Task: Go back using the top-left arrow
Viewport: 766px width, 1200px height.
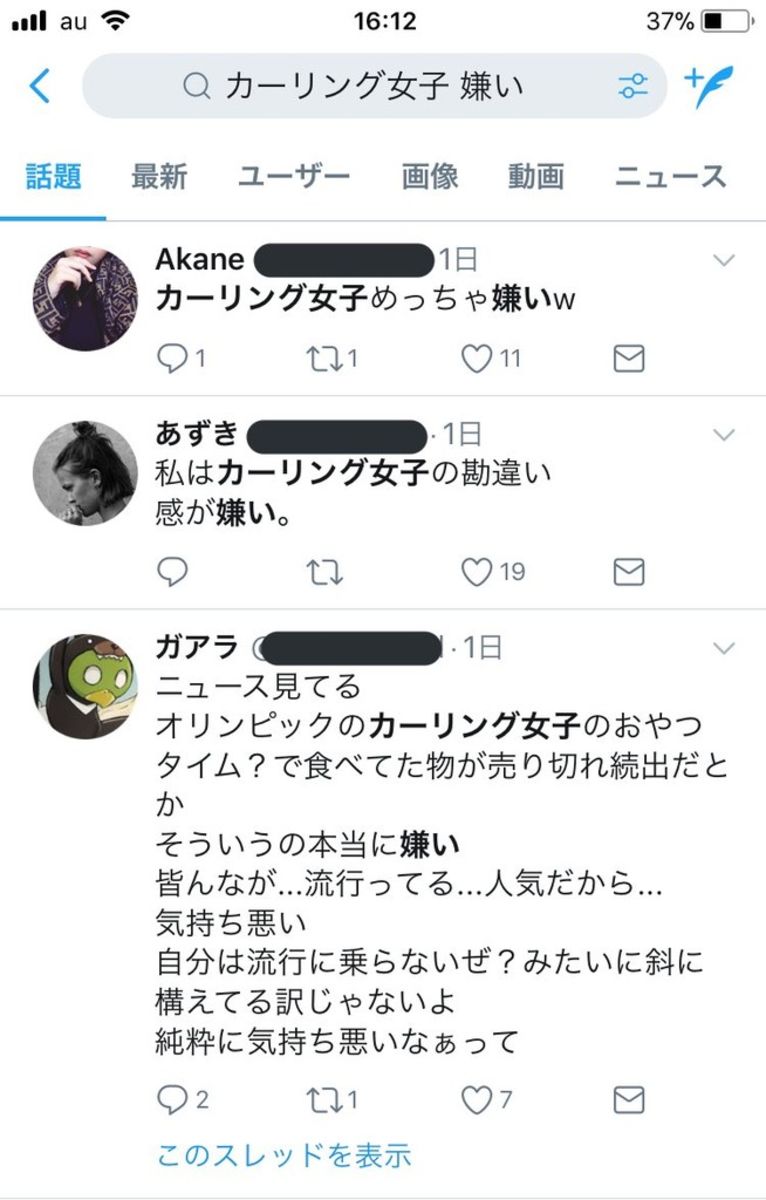Action: click(x=40, y=86)
